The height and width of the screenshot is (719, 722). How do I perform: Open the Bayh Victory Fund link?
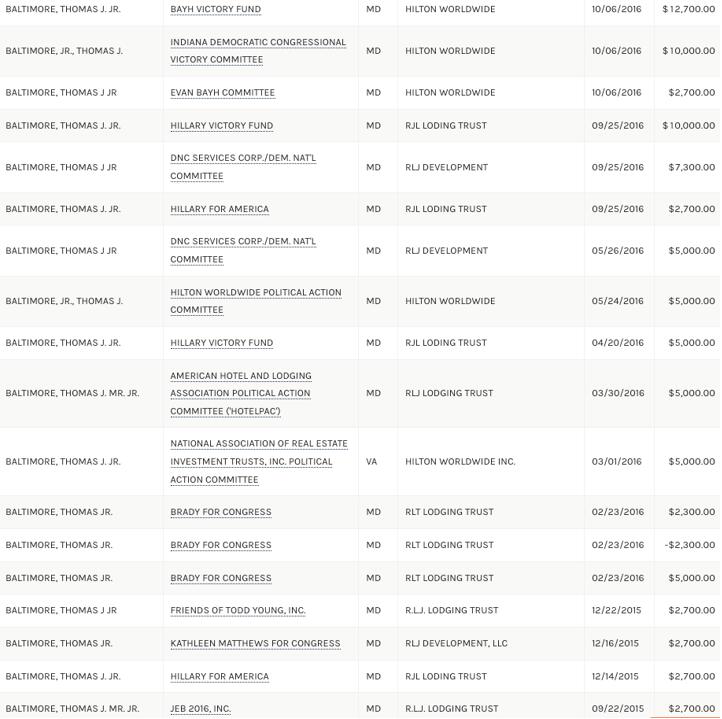[x=215, y=9]
